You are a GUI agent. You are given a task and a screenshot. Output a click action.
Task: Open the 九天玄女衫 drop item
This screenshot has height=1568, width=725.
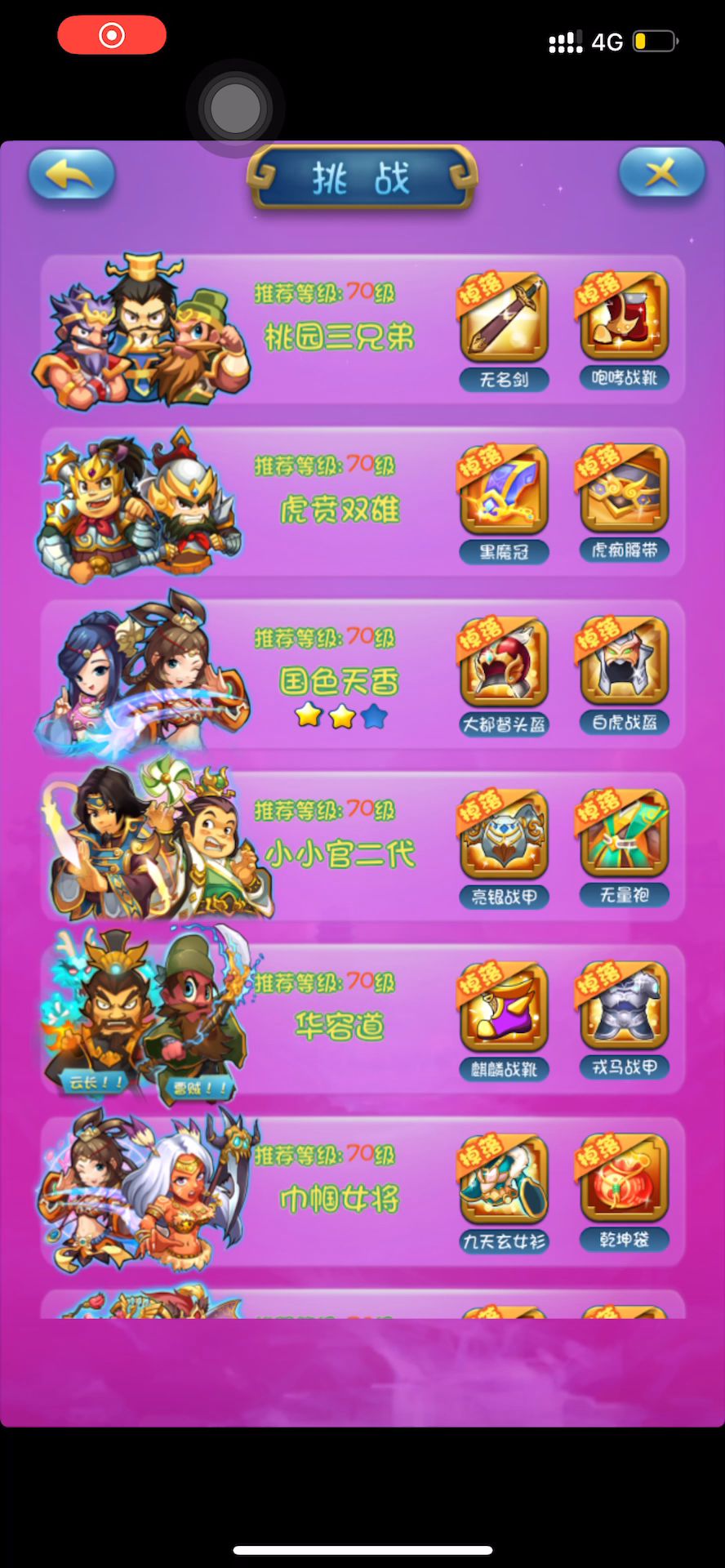503,1180
